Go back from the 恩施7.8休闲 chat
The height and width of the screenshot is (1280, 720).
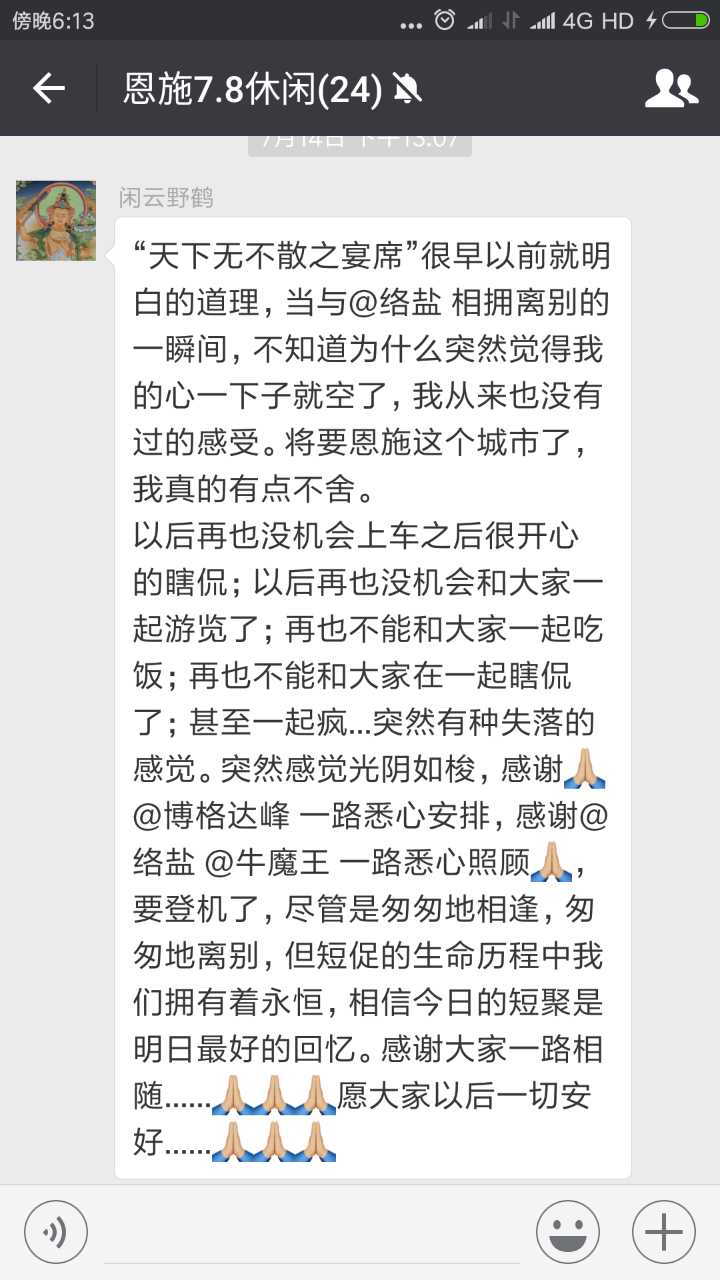coord(48,89)
